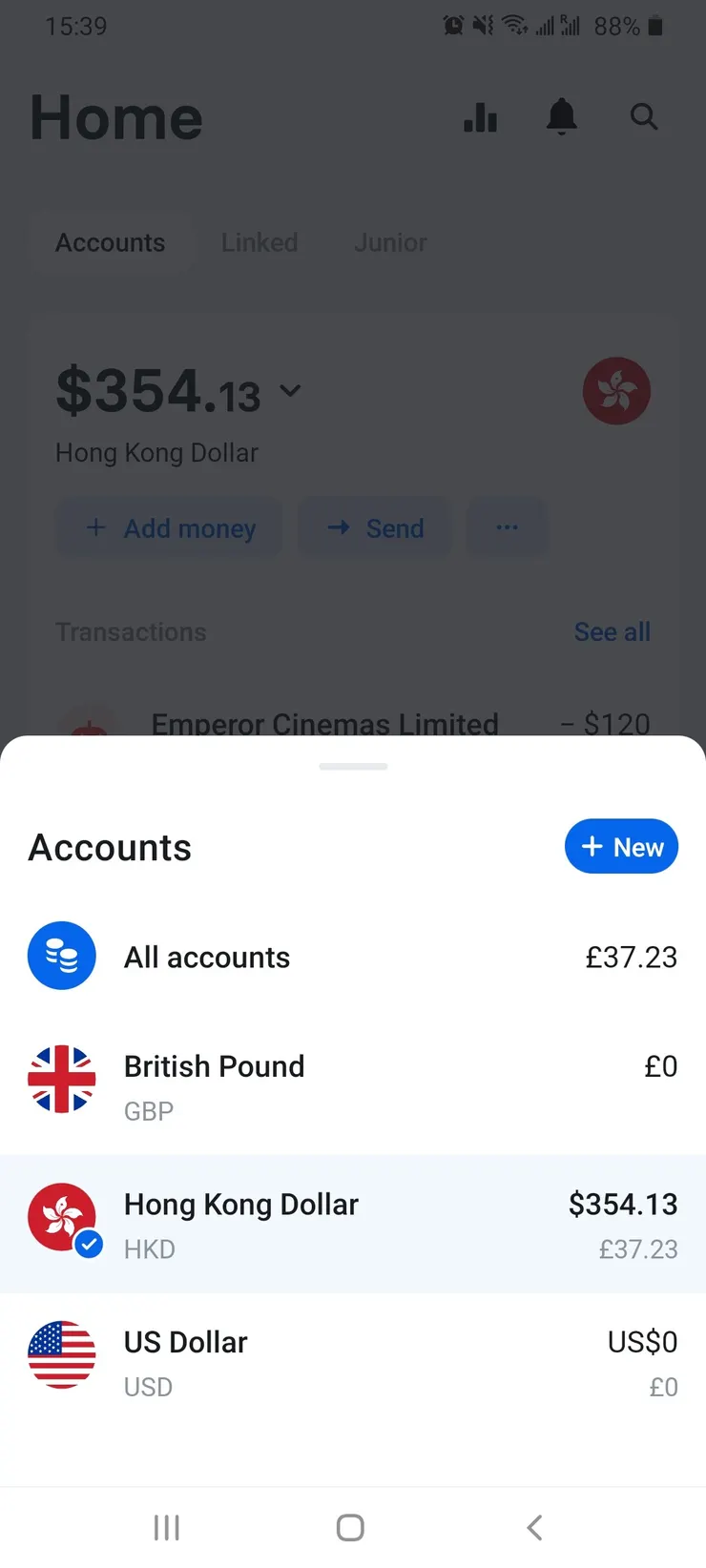
Task: Select the All accounts row
Action: [x=352, y=957]
